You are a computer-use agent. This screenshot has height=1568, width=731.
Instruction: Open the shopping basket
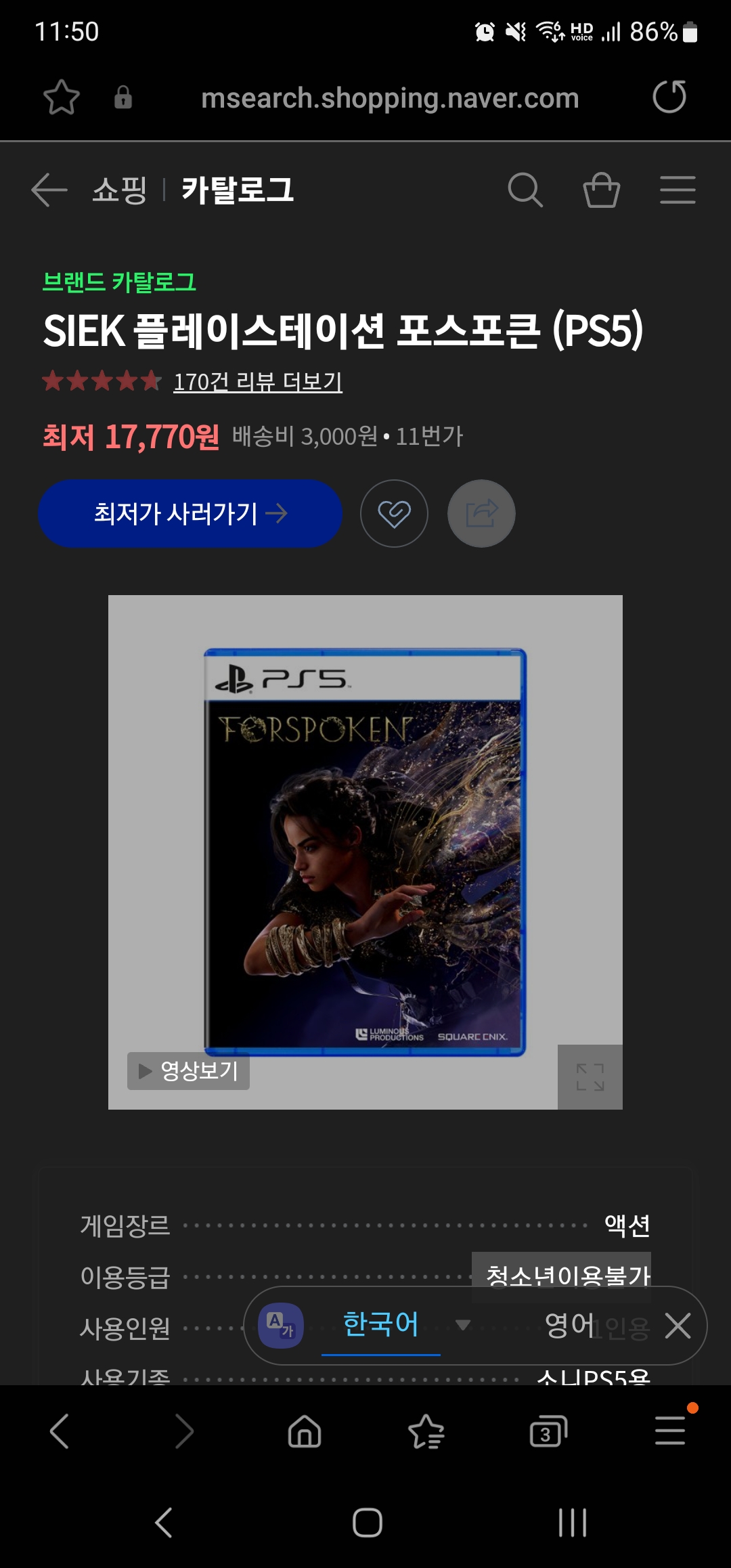[601, 190]
